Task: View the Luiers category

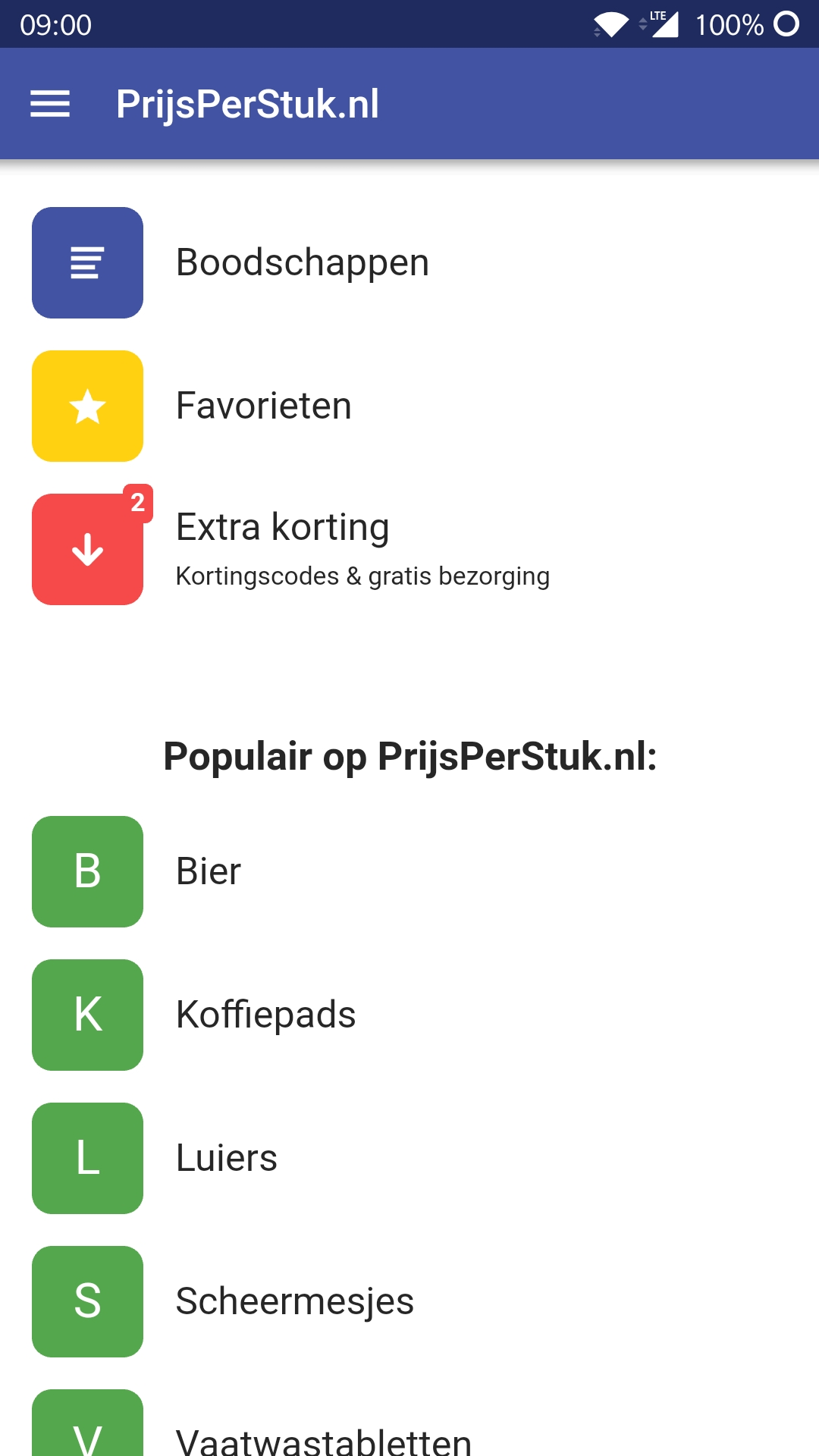Action: (x=409, y=1158)
